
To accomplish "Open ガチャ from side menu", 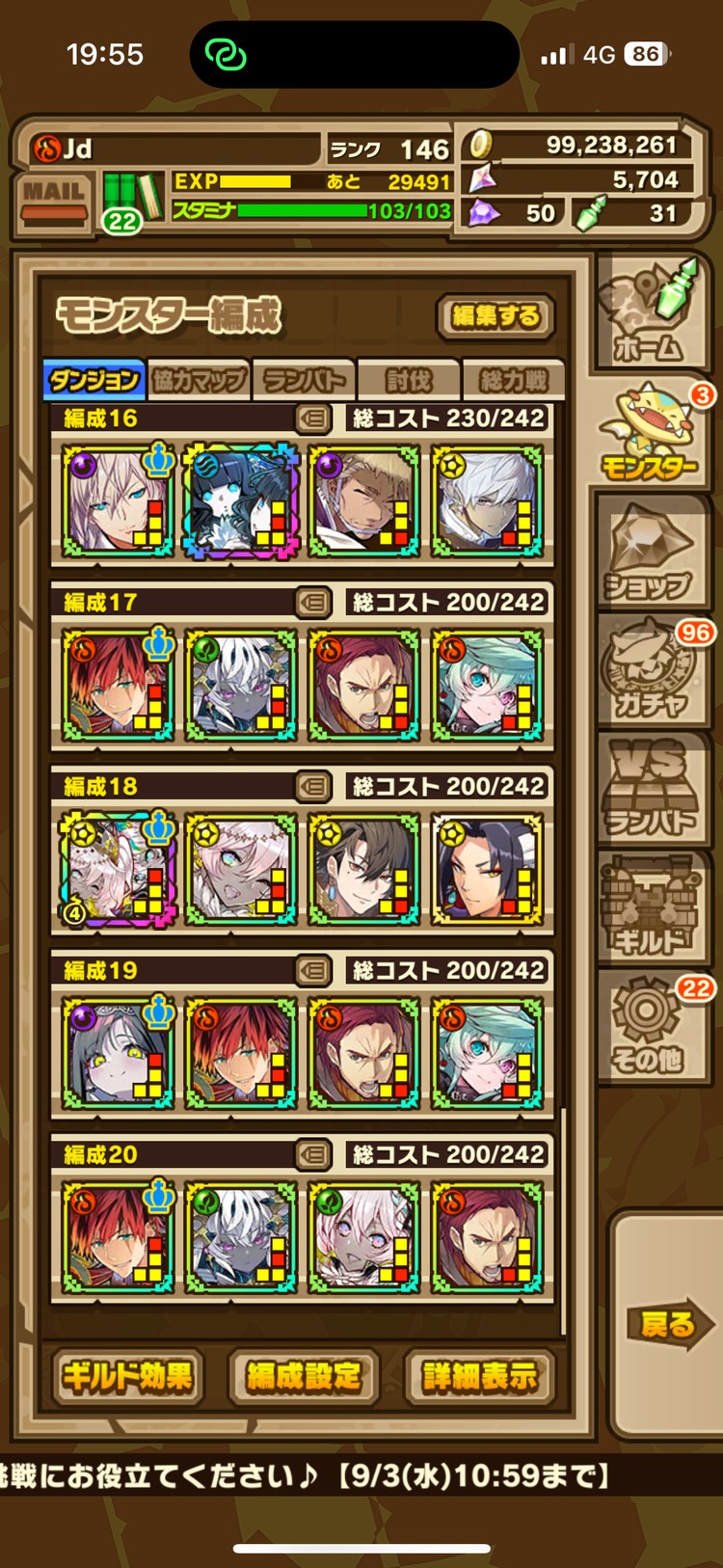I will (652, 672).
